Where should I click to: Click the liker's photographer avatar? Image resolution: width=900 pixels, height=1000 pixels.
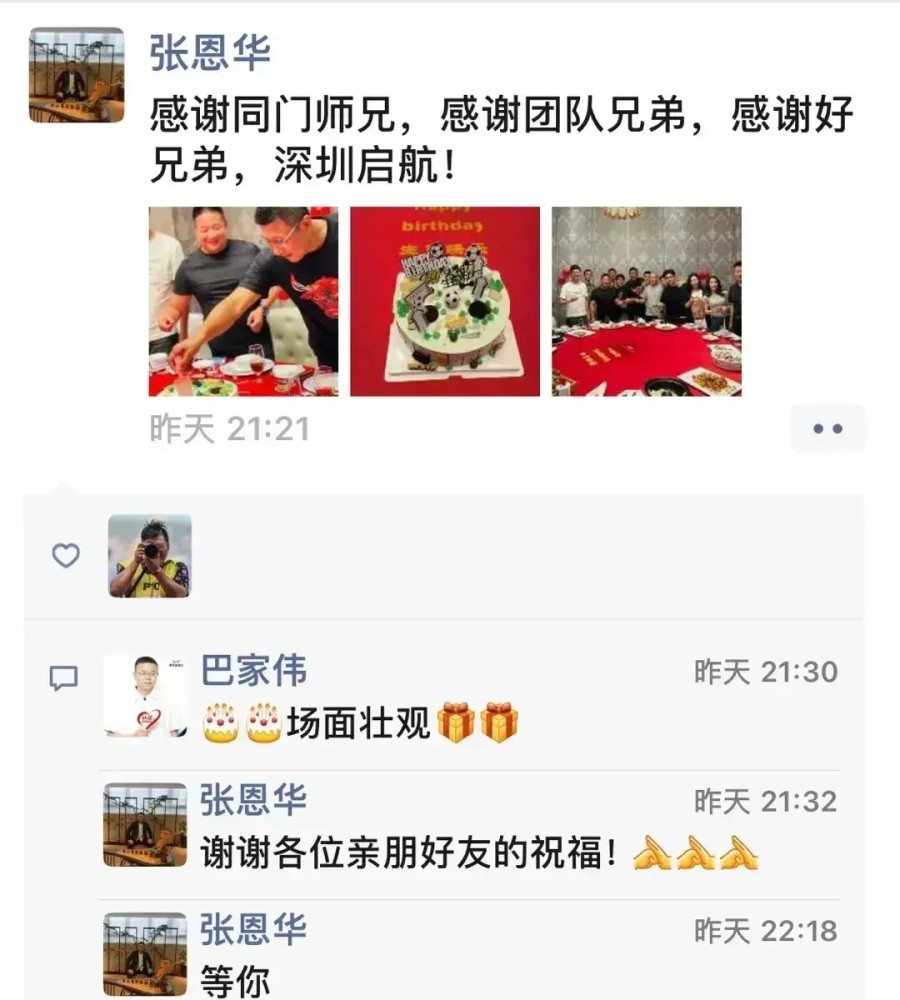point(148,557)
